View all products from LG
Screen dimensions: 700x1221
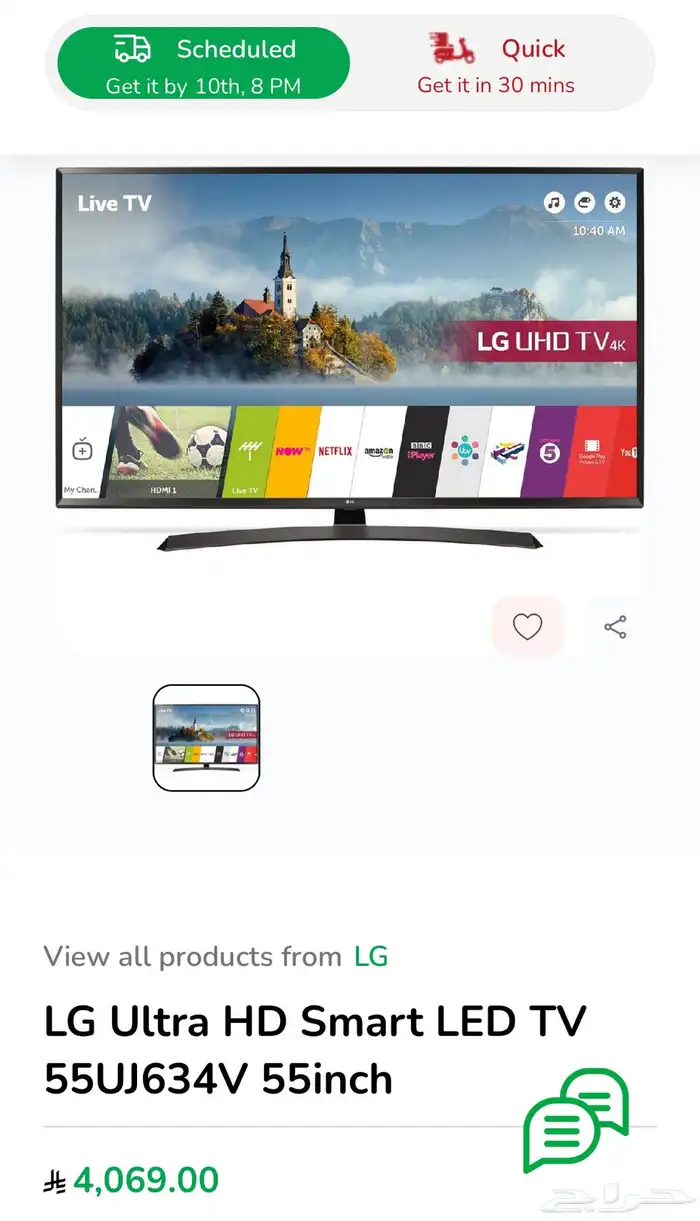pos(371,957)
